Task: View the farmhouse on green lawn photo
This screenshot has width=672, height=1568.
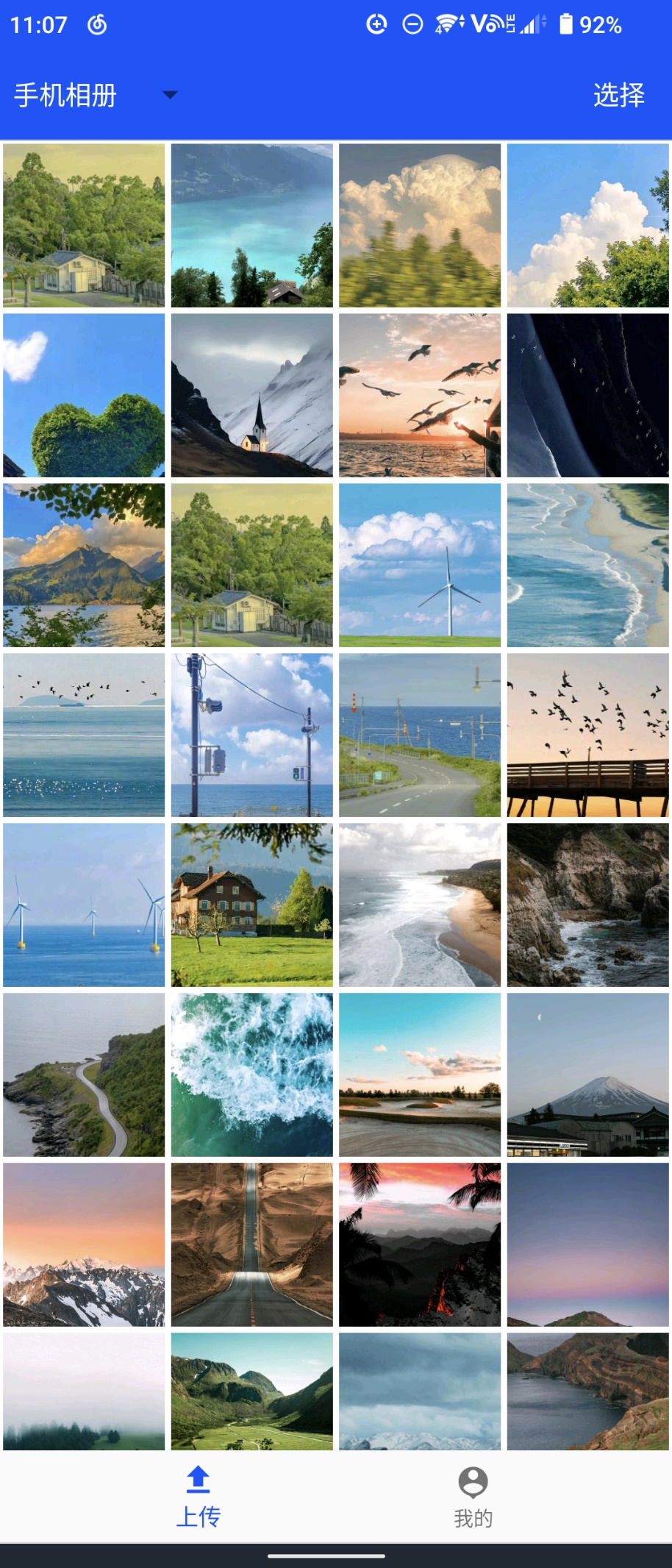Action: pos(252,905)
